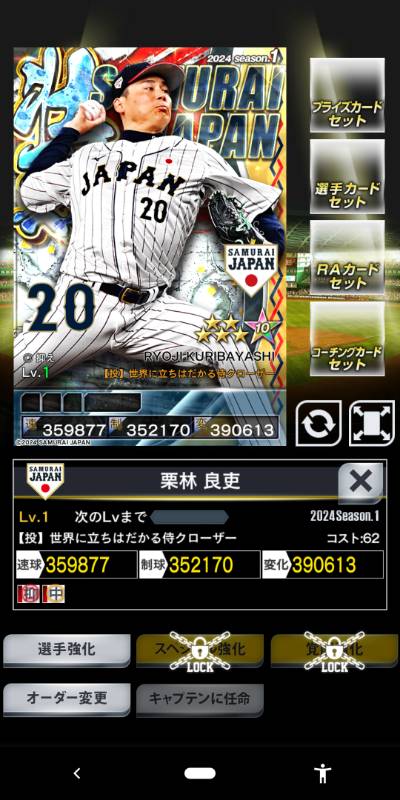Image resolution: width=400 pixels, height=800 pixels.
Task: Open the コーチングカードセット button
Action: tap(347, 339)
